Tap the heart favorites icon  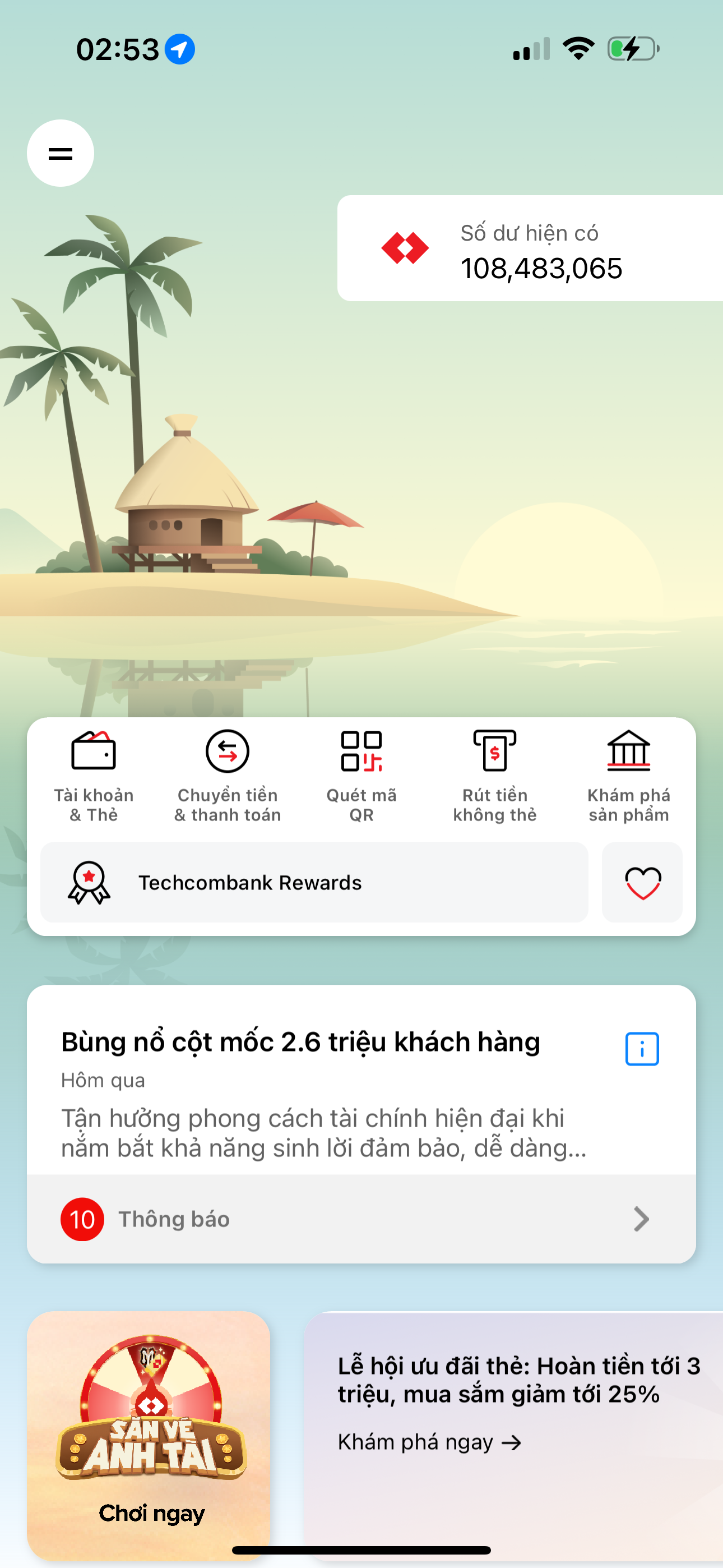(x=642, y=882)
